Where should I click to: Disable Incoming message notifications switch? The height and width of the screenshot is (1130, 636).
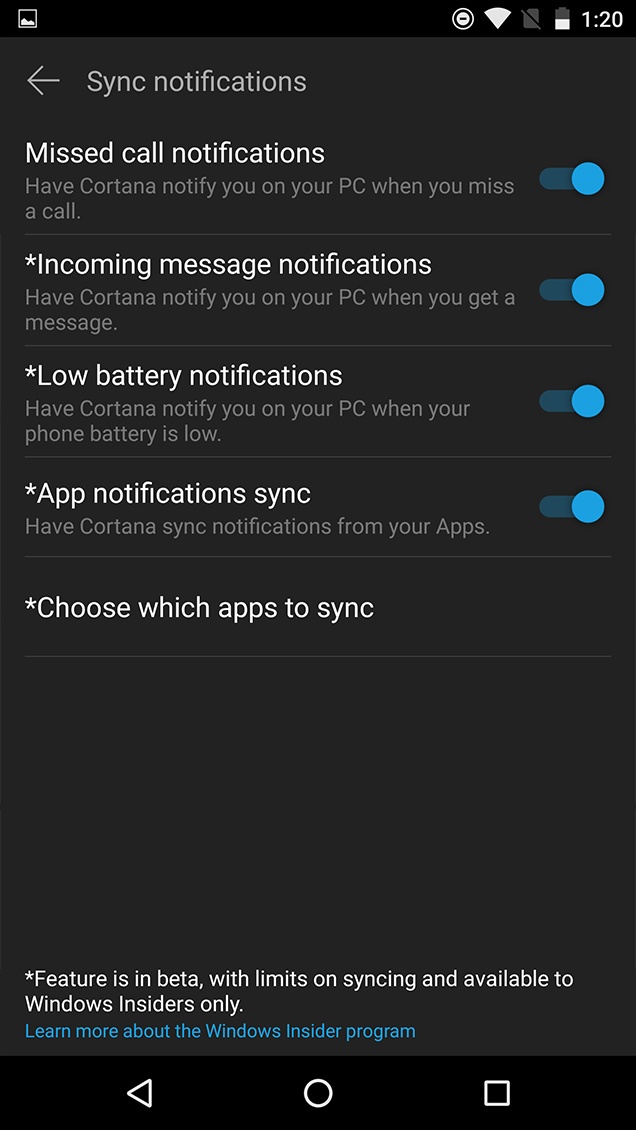573,291
